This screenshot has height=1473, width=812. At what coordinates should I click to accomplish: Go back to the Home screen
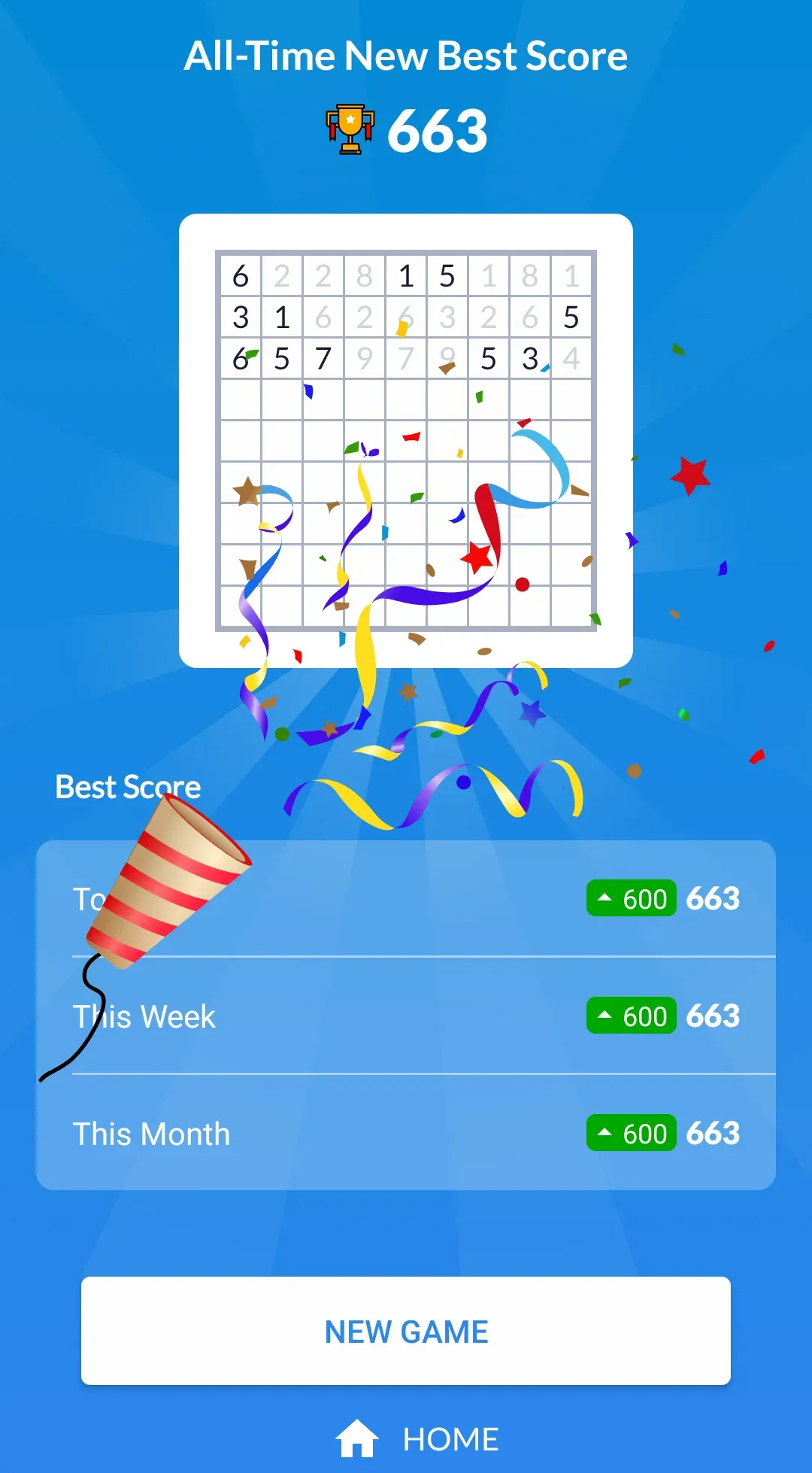tap(417, 1439)
